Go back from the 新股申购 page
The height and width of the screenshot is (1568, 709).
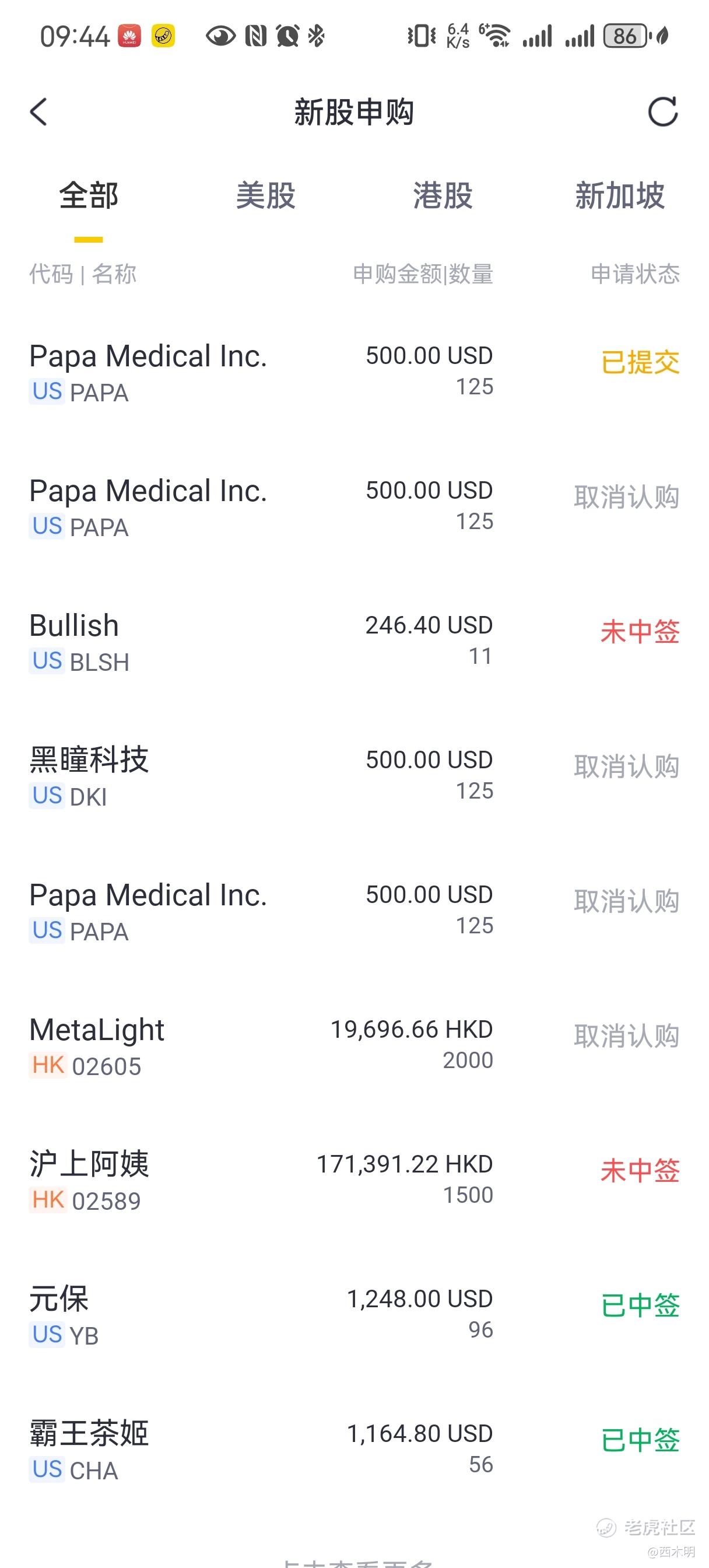(39, 112)
